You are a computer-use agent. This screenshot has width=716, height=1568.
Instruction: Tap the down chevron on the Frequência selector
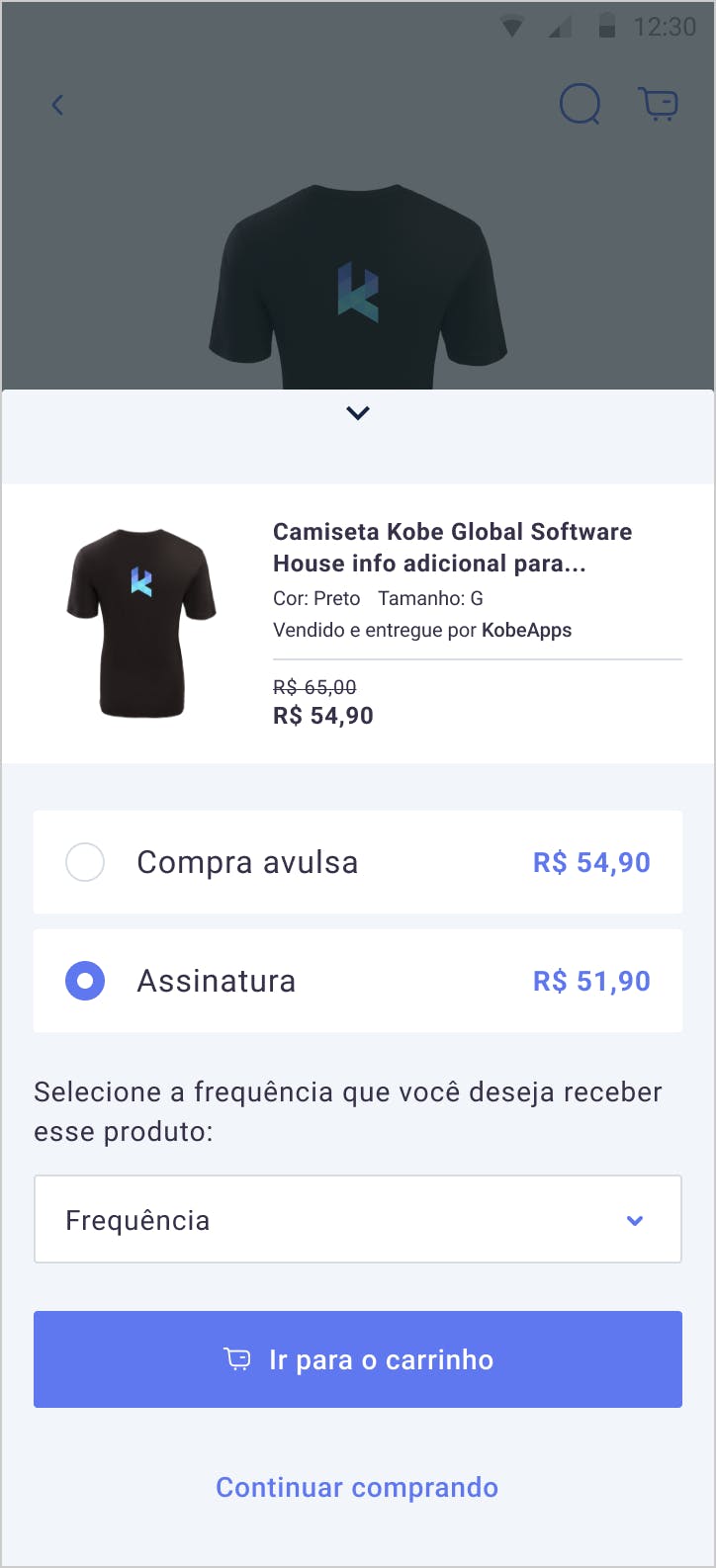pyautogui.click(x=636, y=1220)
